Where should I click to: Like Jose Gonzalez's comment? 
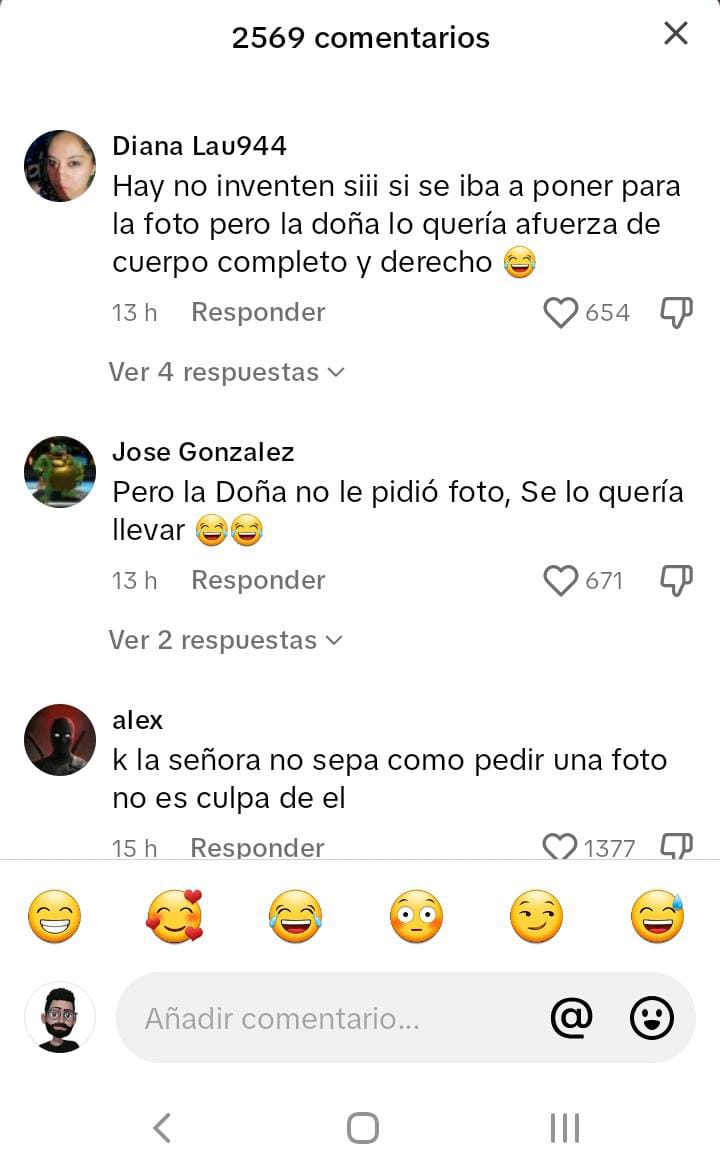pos(561,581)
